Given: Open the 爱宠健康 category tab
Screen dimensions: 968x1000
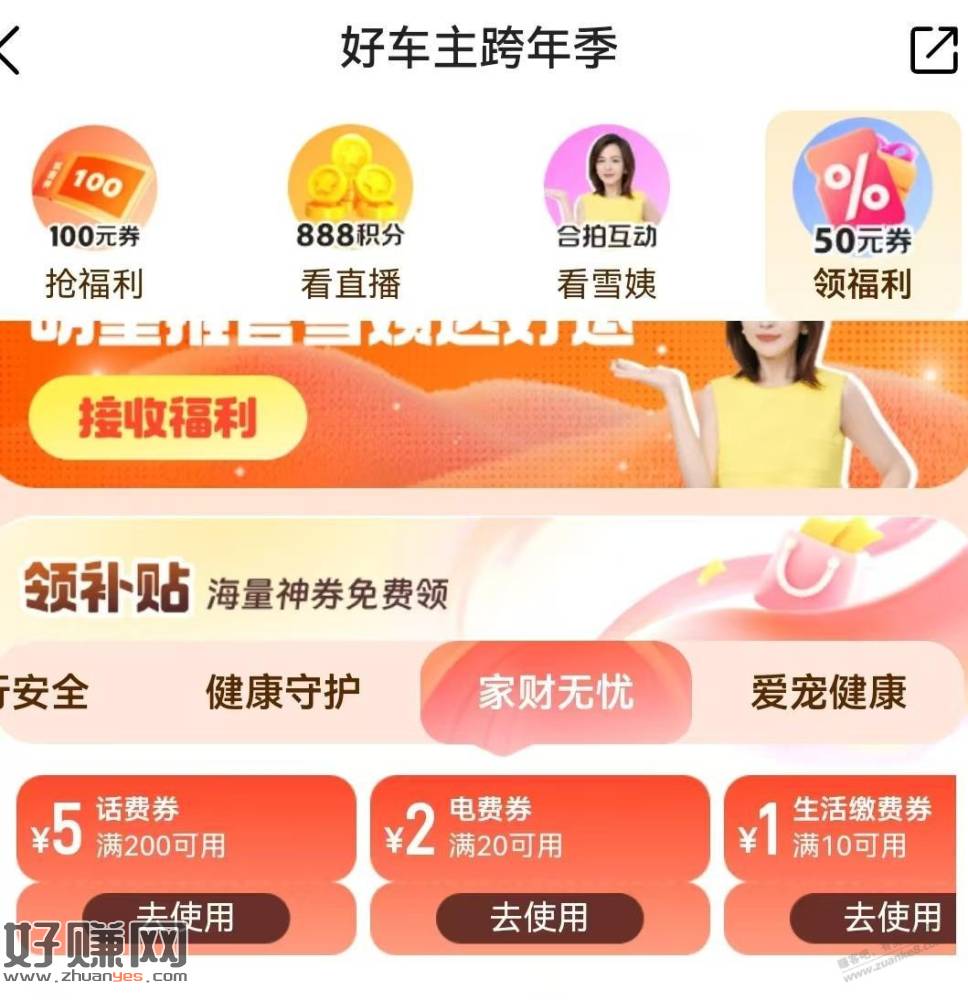Looking at the screenshot, I should pos(829,690).
